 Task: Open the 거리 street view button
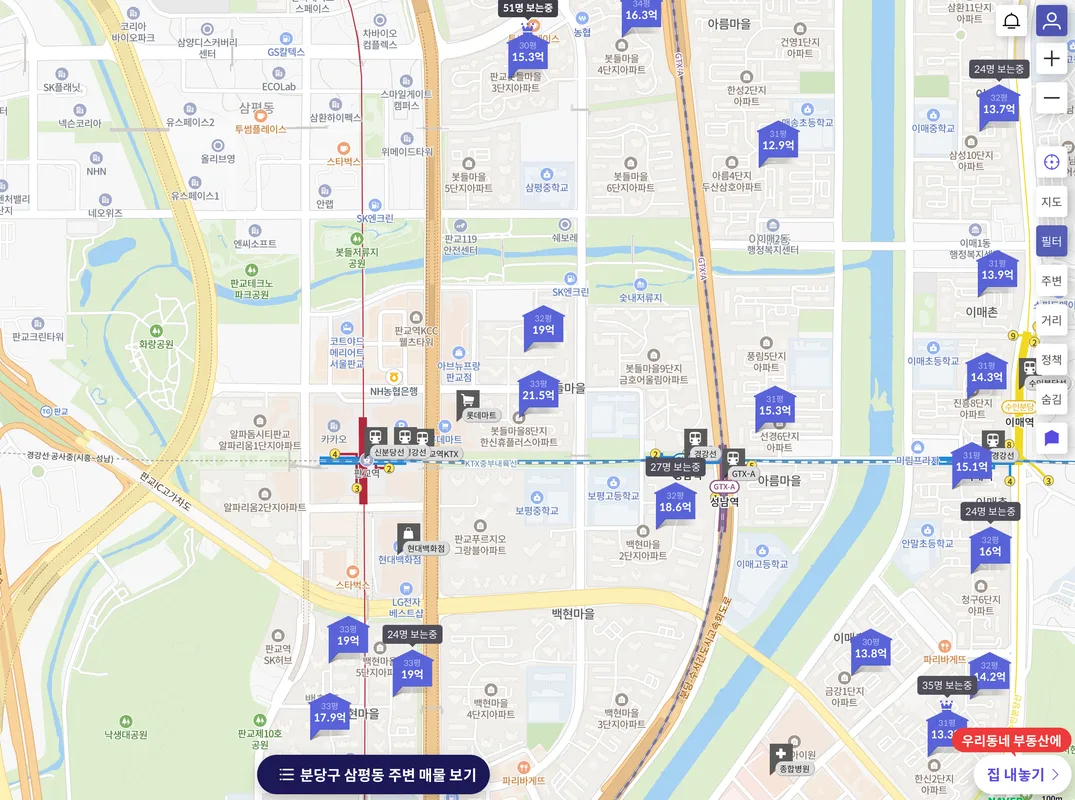coord(1051,320)
